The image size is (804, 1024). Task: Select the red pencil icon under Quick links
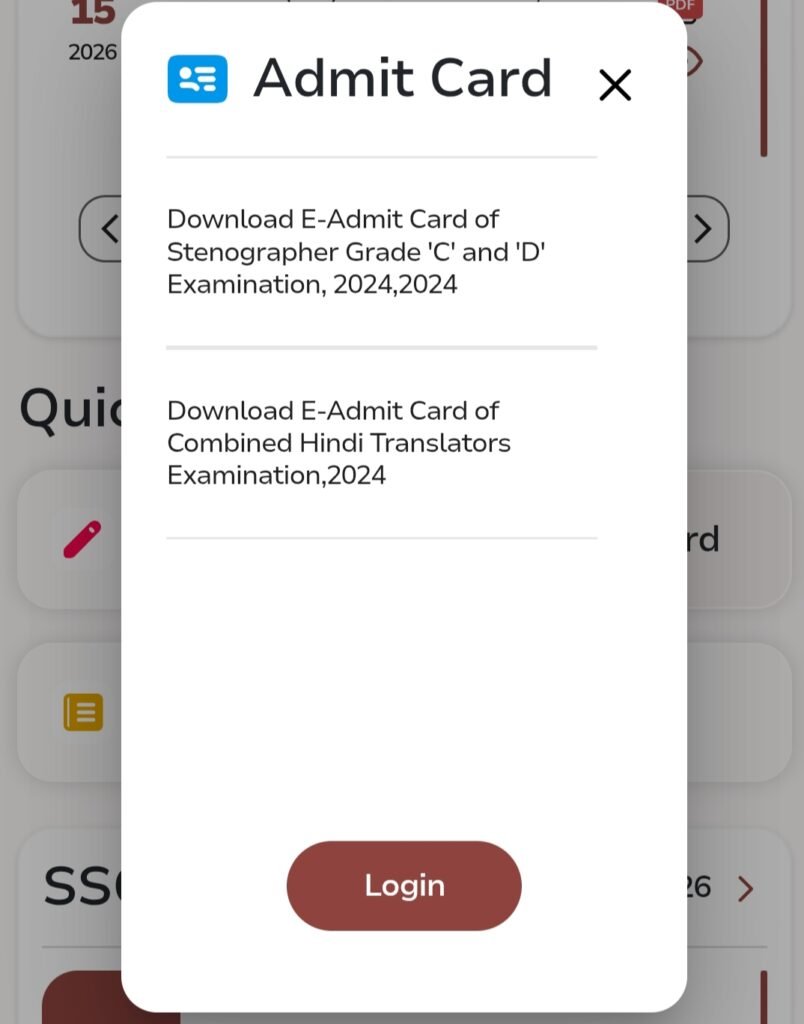point(82,537)
